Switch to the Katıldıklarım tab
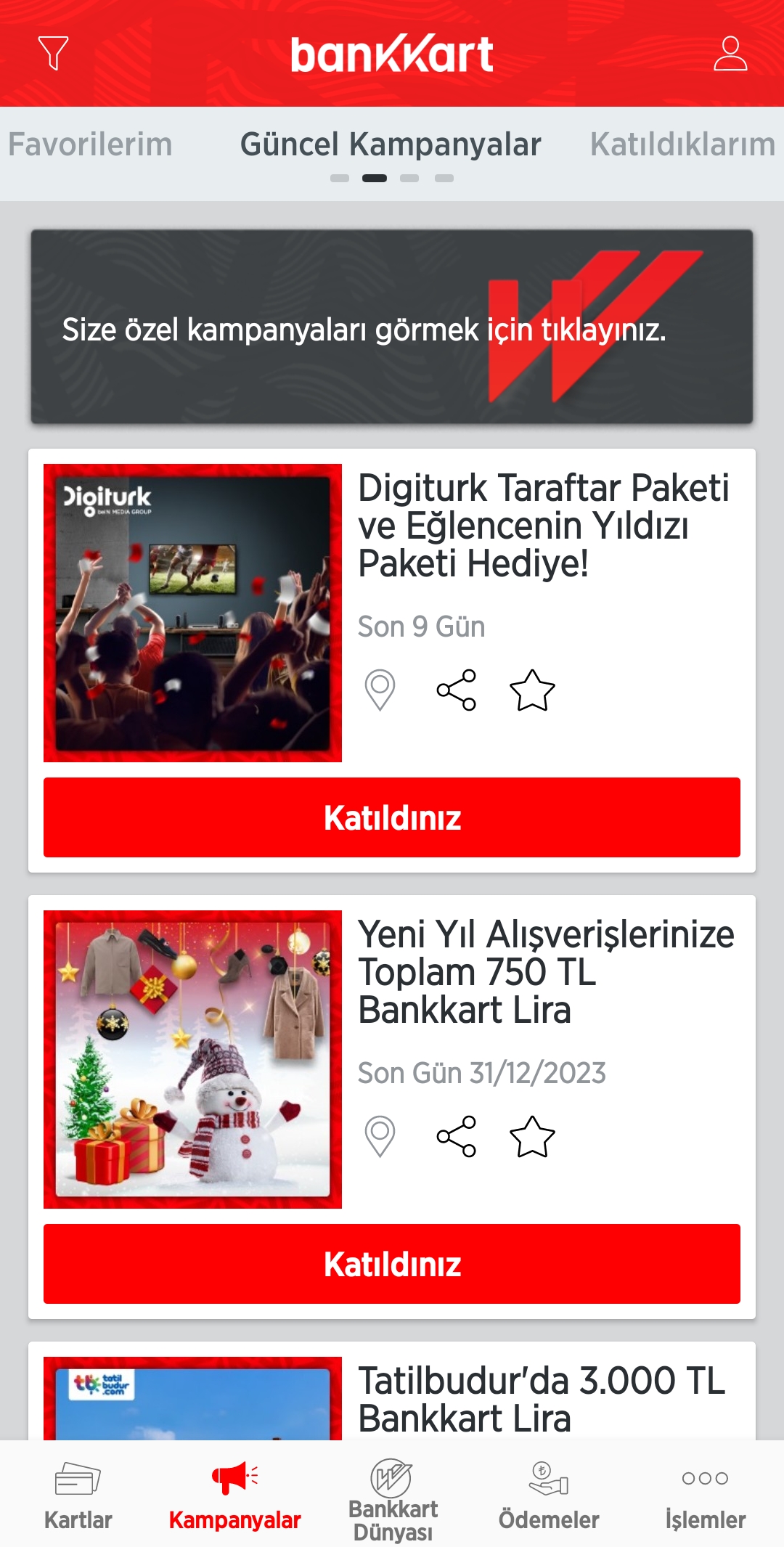The image size is (784, 1547). (x=682, y=144)
